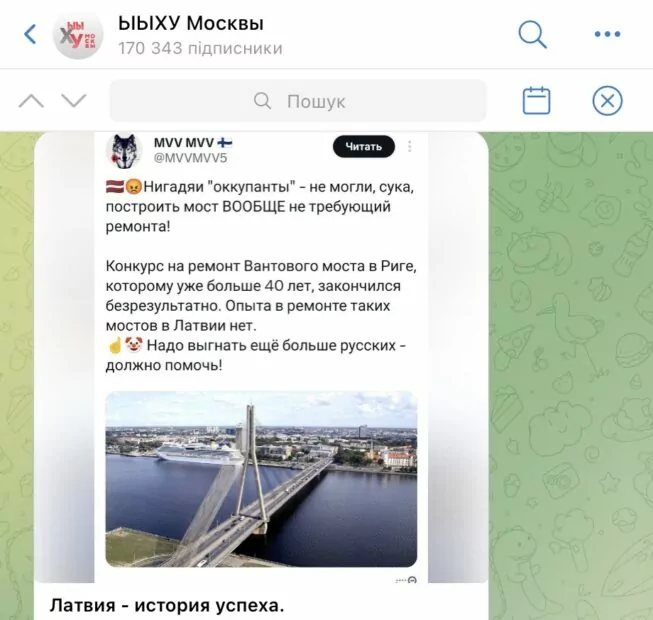Jump to previous search result arrow

pos(32,101)
